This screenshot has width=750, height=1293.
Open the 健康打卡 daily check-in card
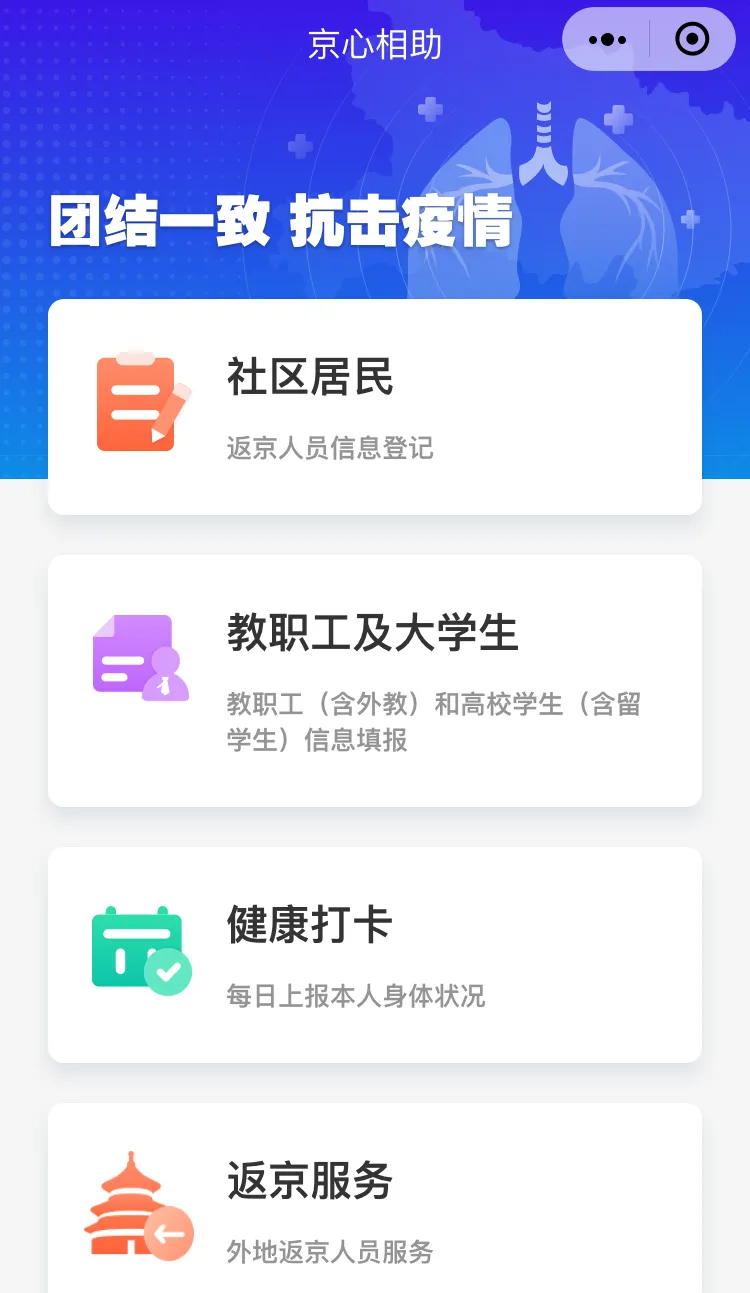(375, 954)
